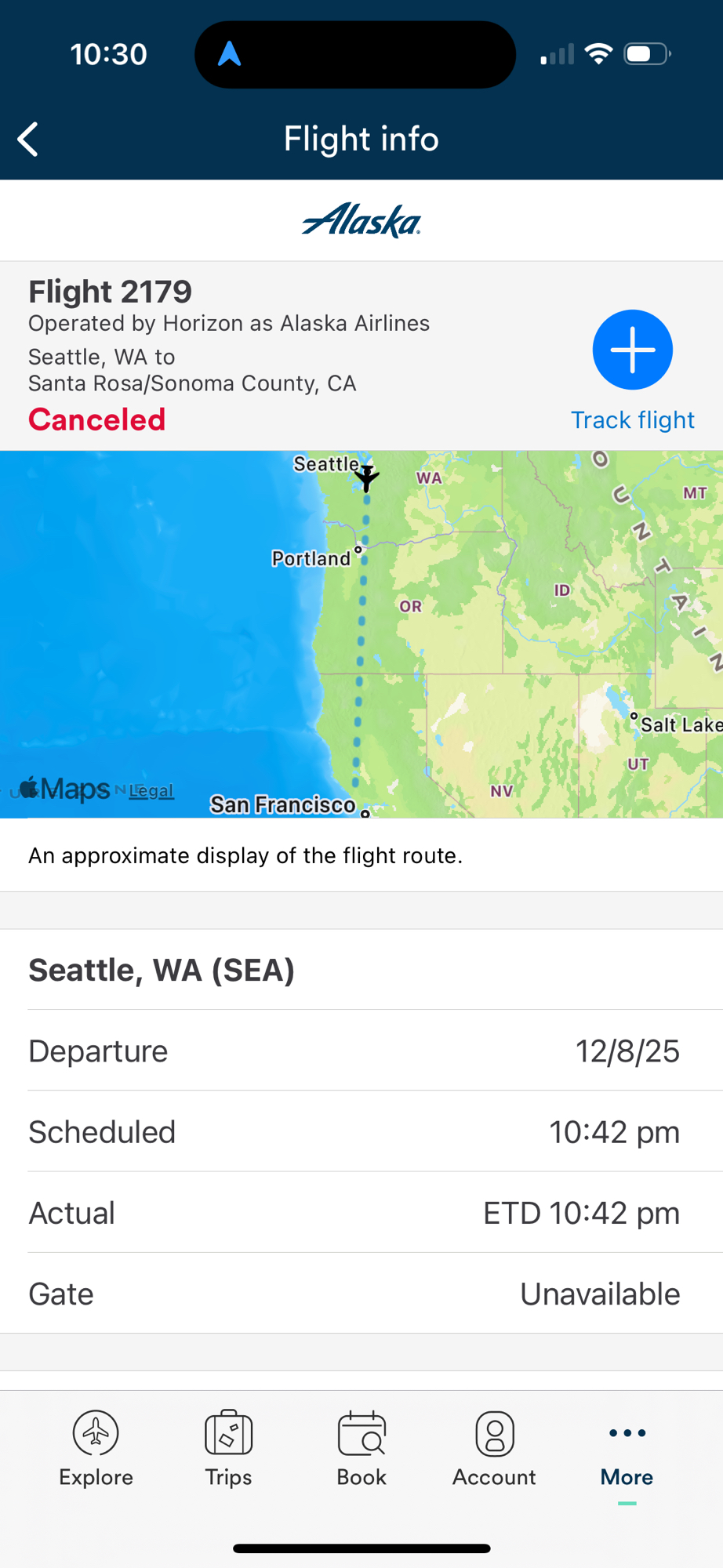Open the Account tab
The height and width of the screenshot is (1568, 723).
coord(494,1448)
